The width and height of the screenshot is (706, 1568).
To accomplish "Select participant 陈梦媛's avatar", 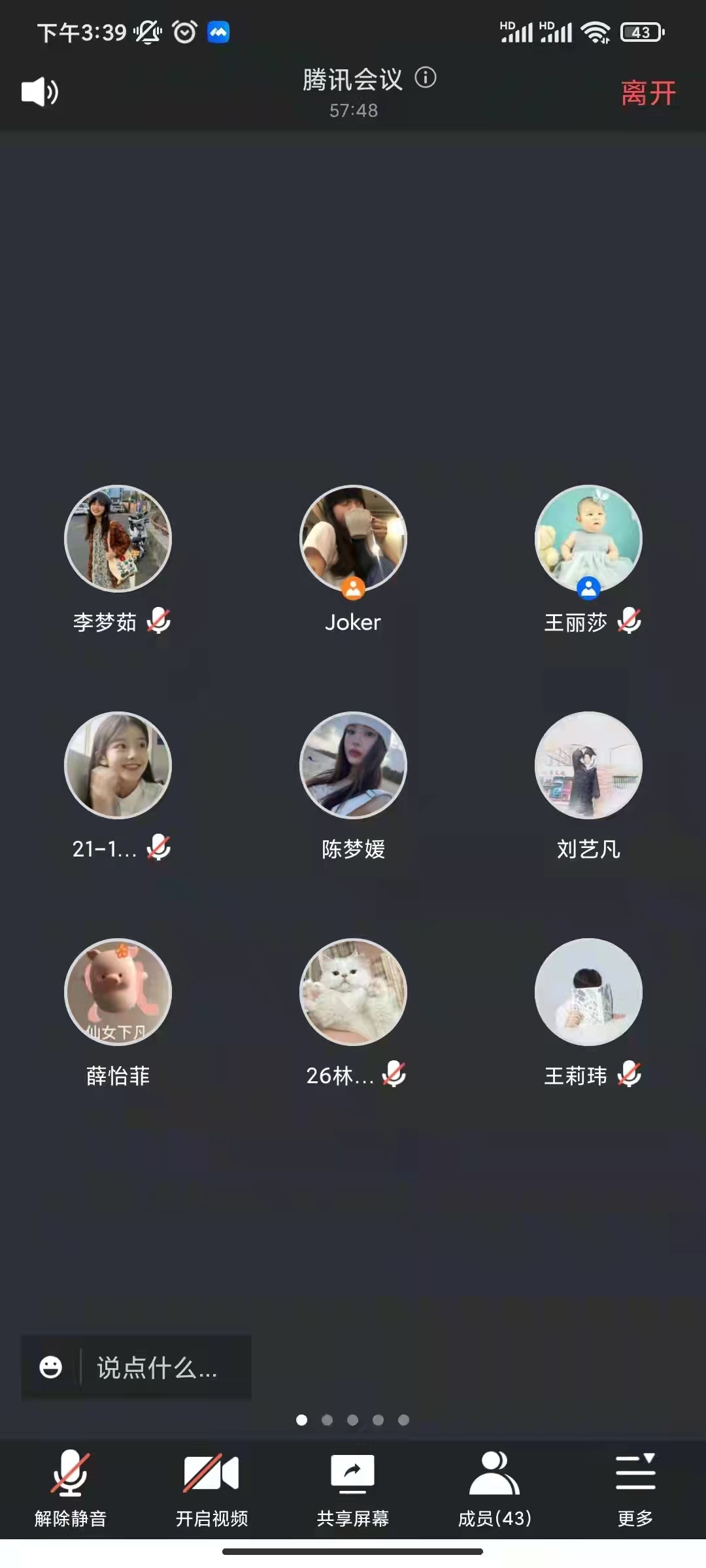I will (353, 765).
